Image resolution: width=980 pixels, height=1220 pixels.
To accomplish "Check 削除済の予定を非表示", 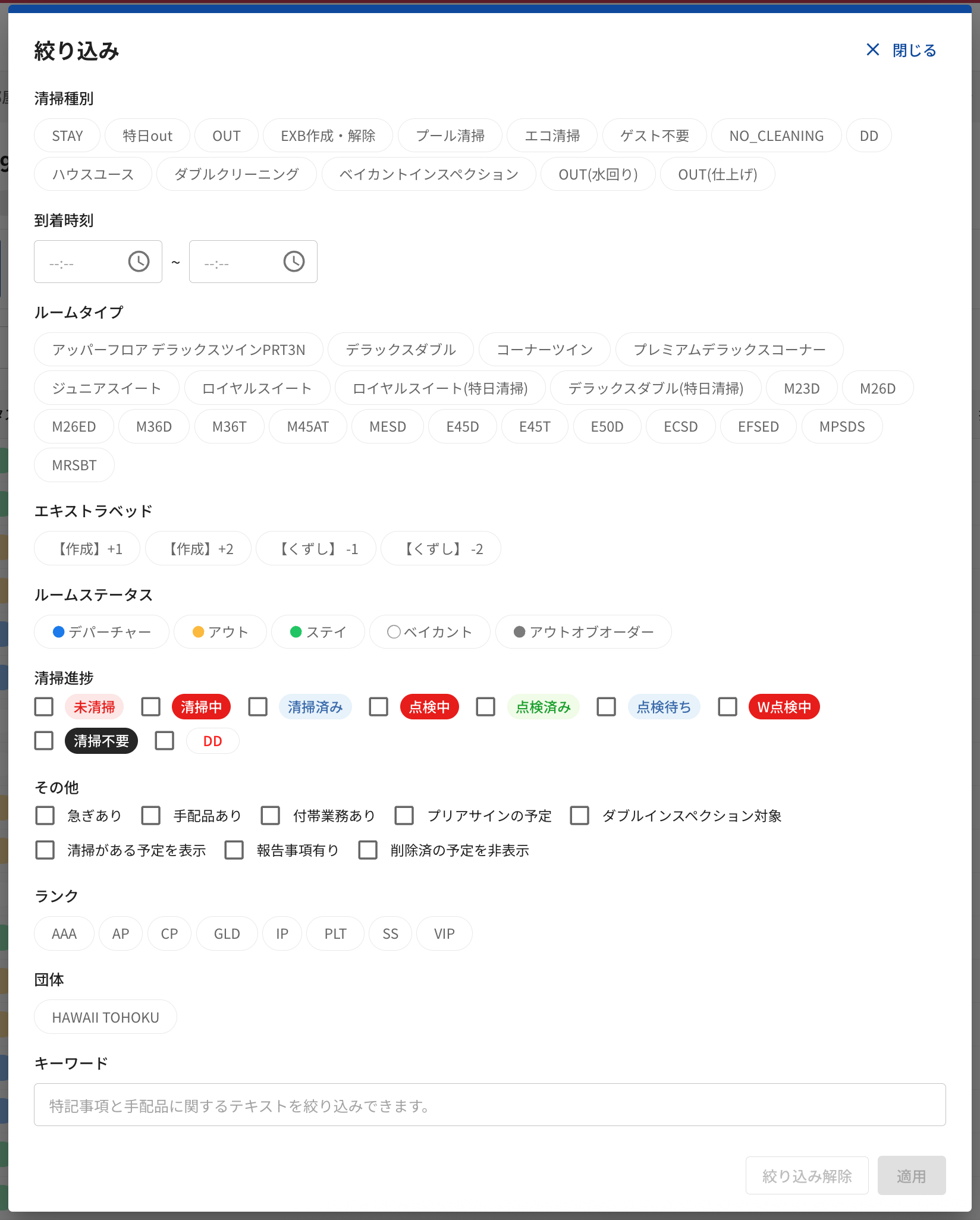I will click(x=368, y=850).
